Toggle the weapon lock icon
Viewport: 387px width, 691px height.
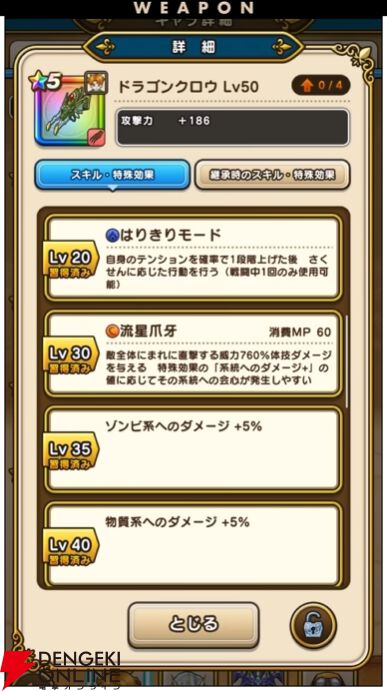point(313,626)
